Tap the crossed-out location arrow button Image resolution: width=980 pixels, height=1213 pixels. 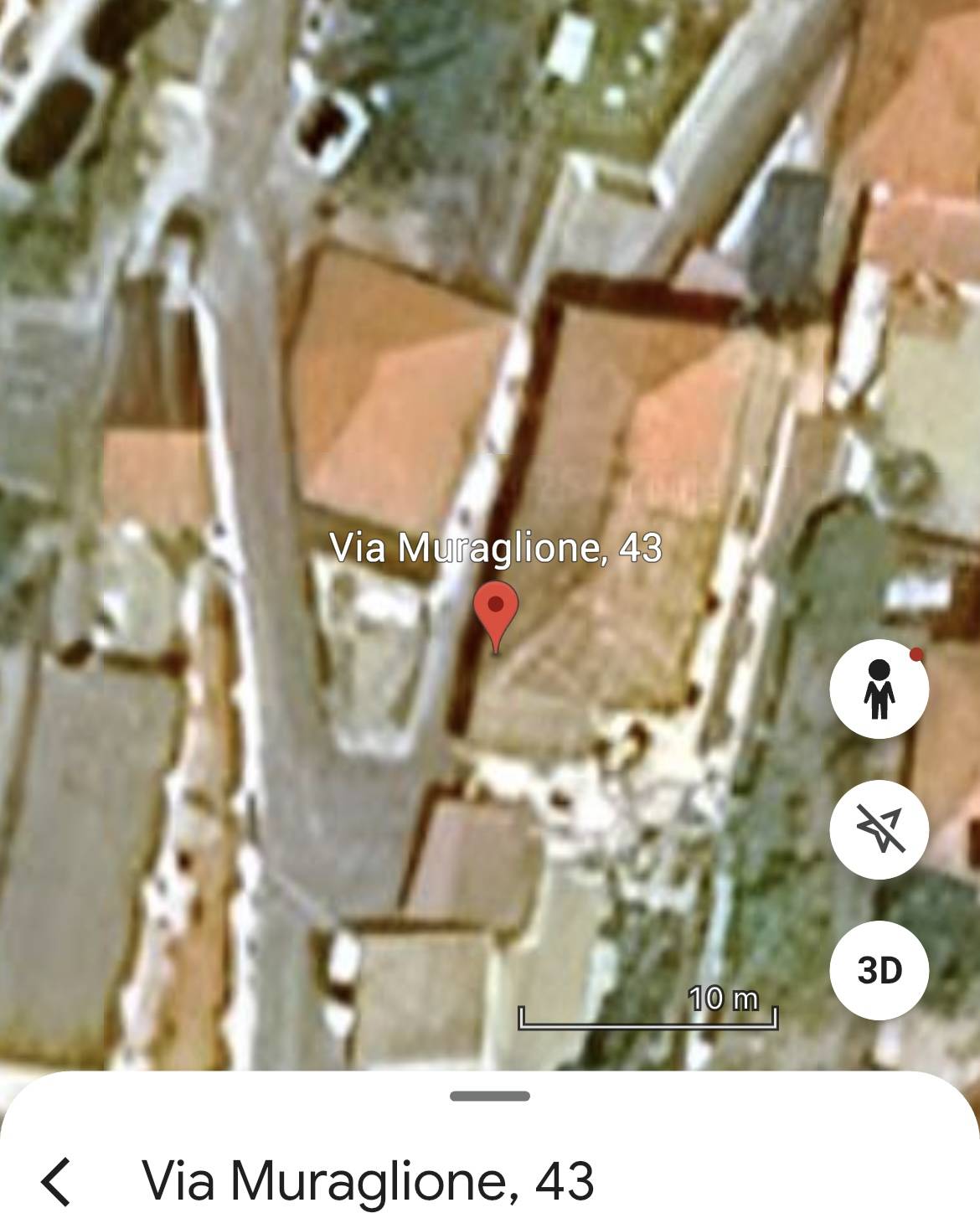879,829
